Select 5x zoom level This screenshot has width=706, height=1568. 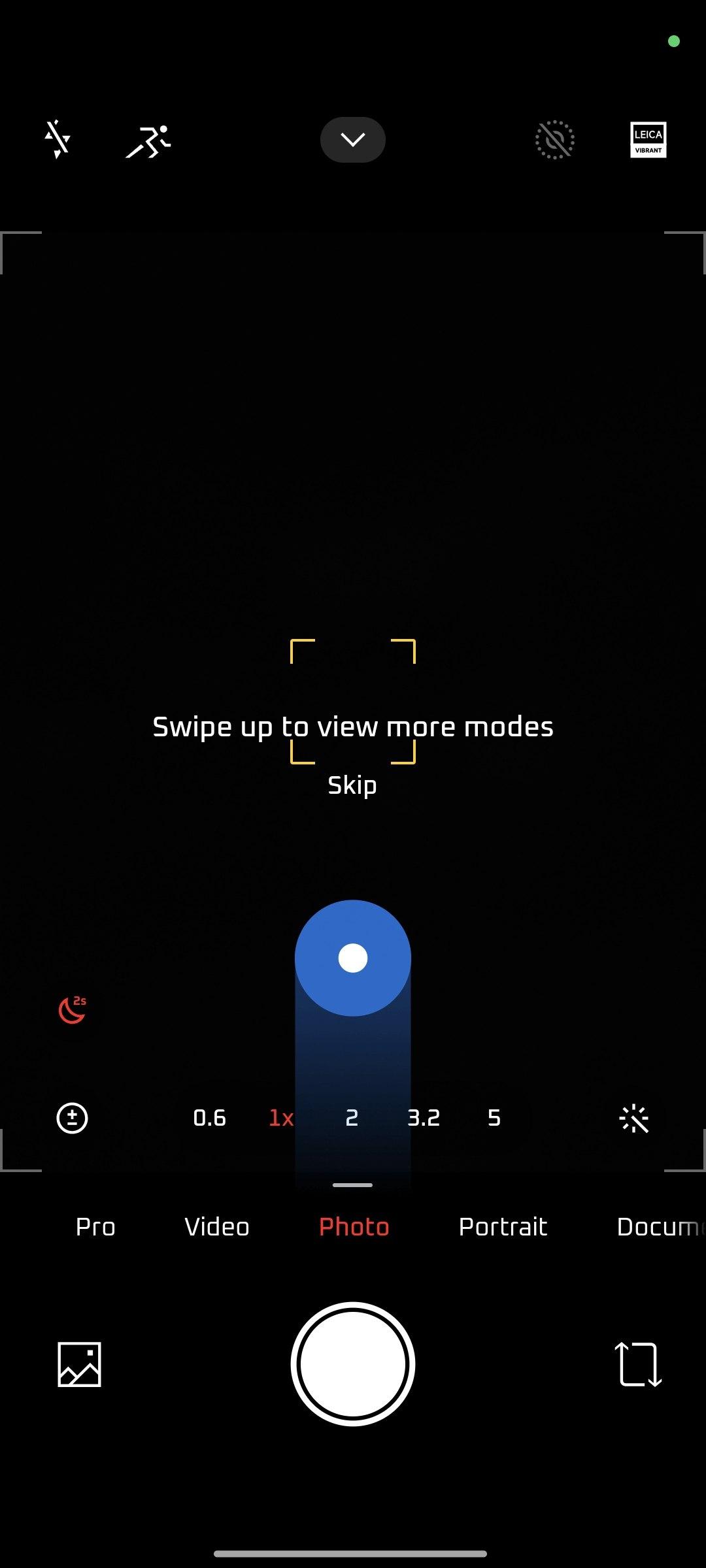point(494,1118)
